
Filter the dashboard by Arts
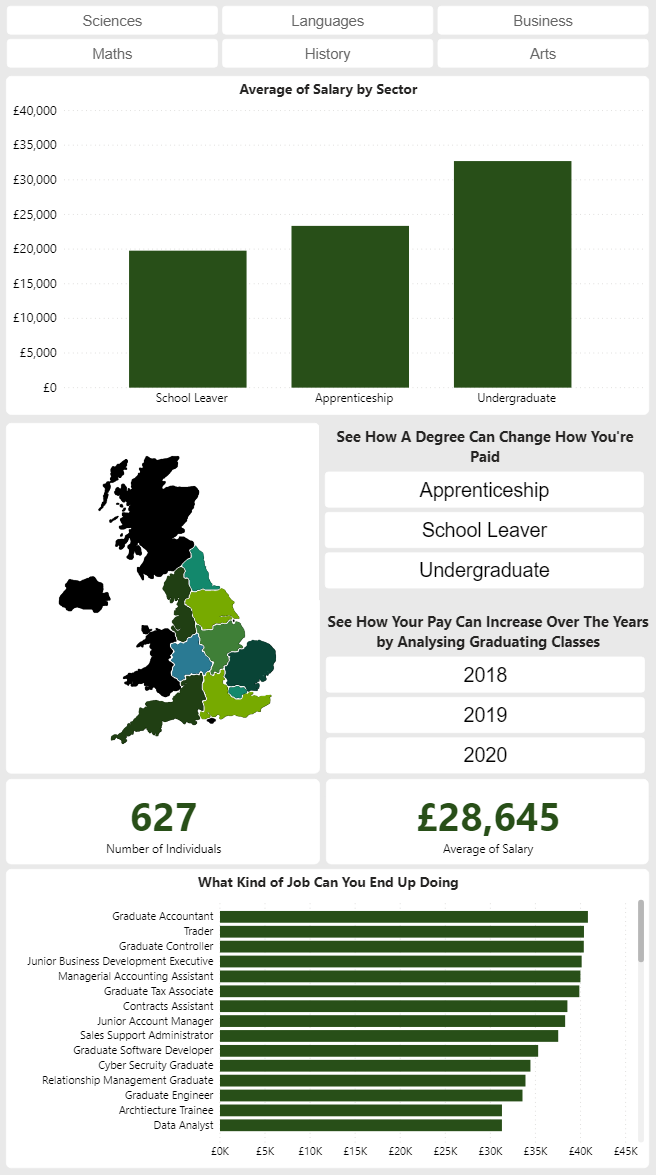(x=543, y=54)
